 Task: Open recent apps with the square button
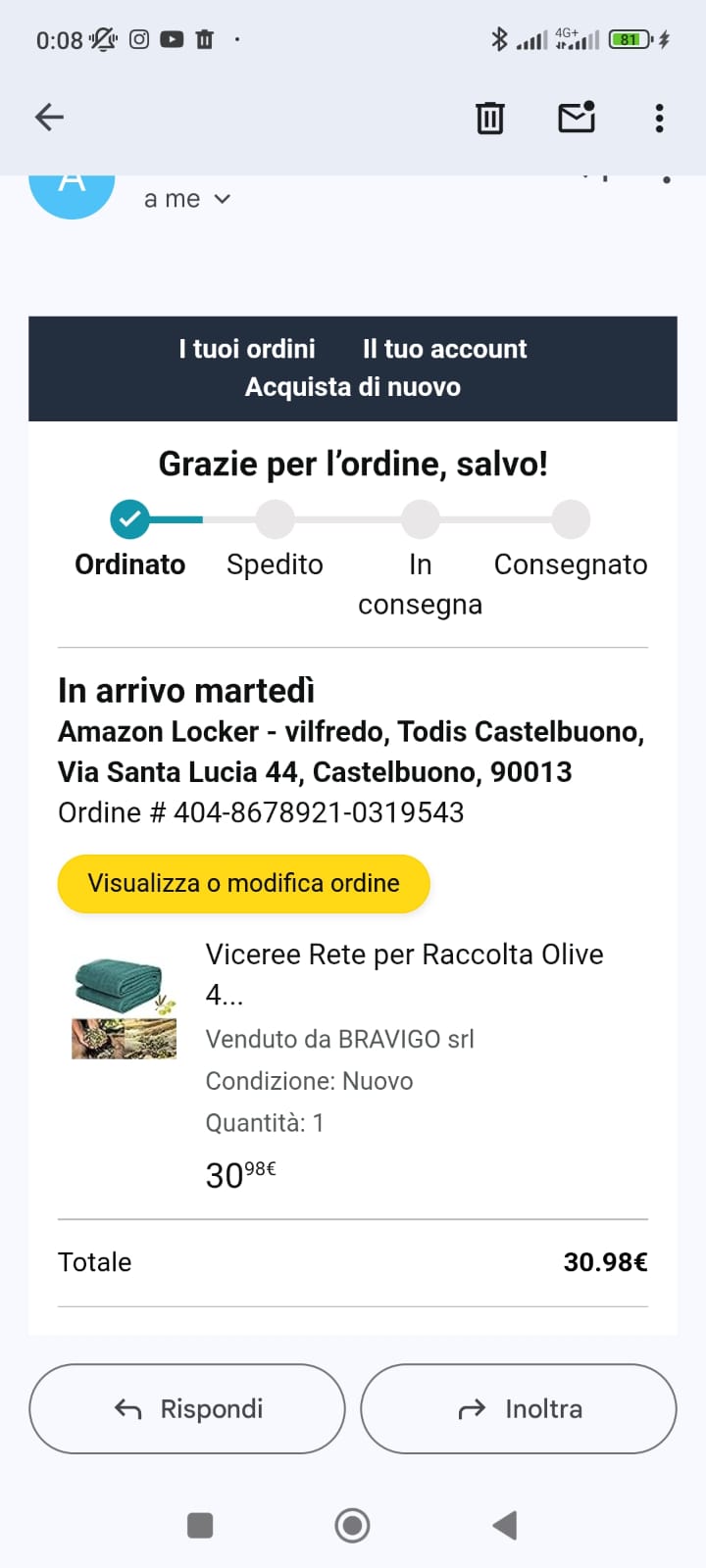tap(200, 1525)
